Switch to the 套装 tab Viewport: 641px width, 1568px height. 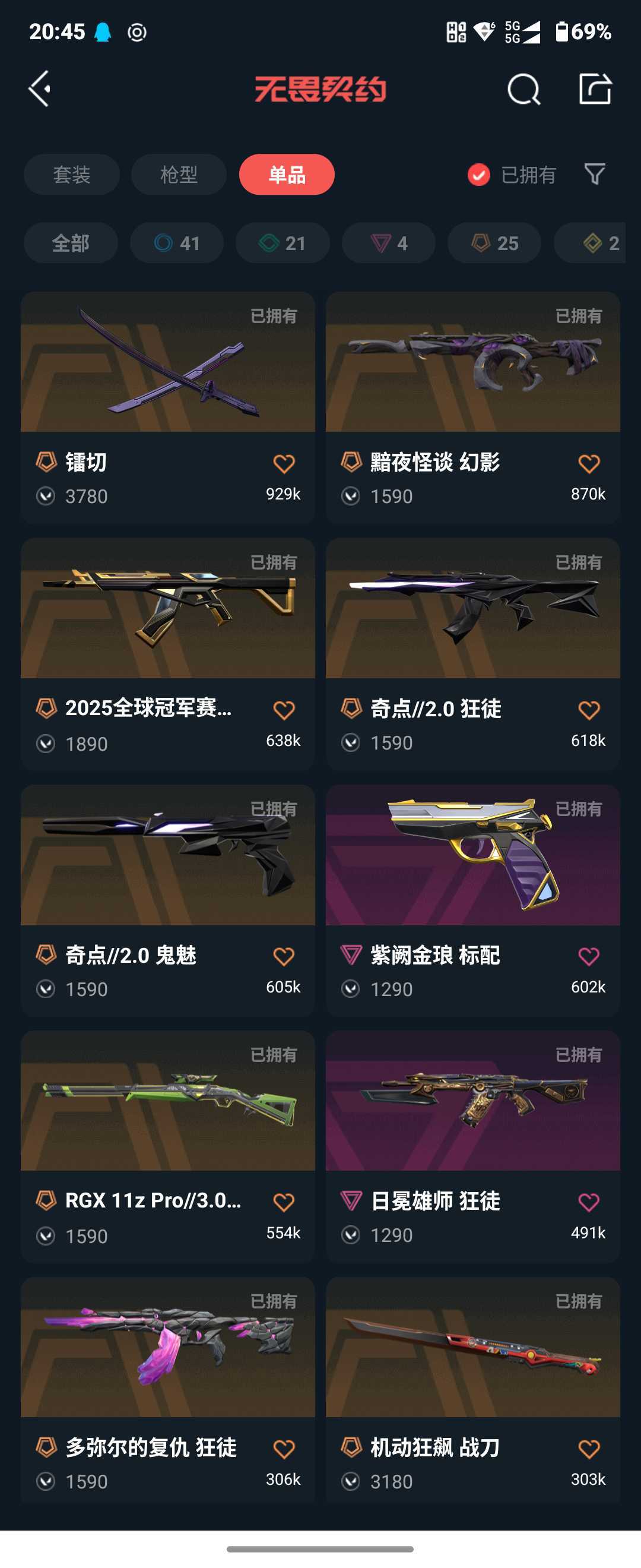(x=71, y=175)
